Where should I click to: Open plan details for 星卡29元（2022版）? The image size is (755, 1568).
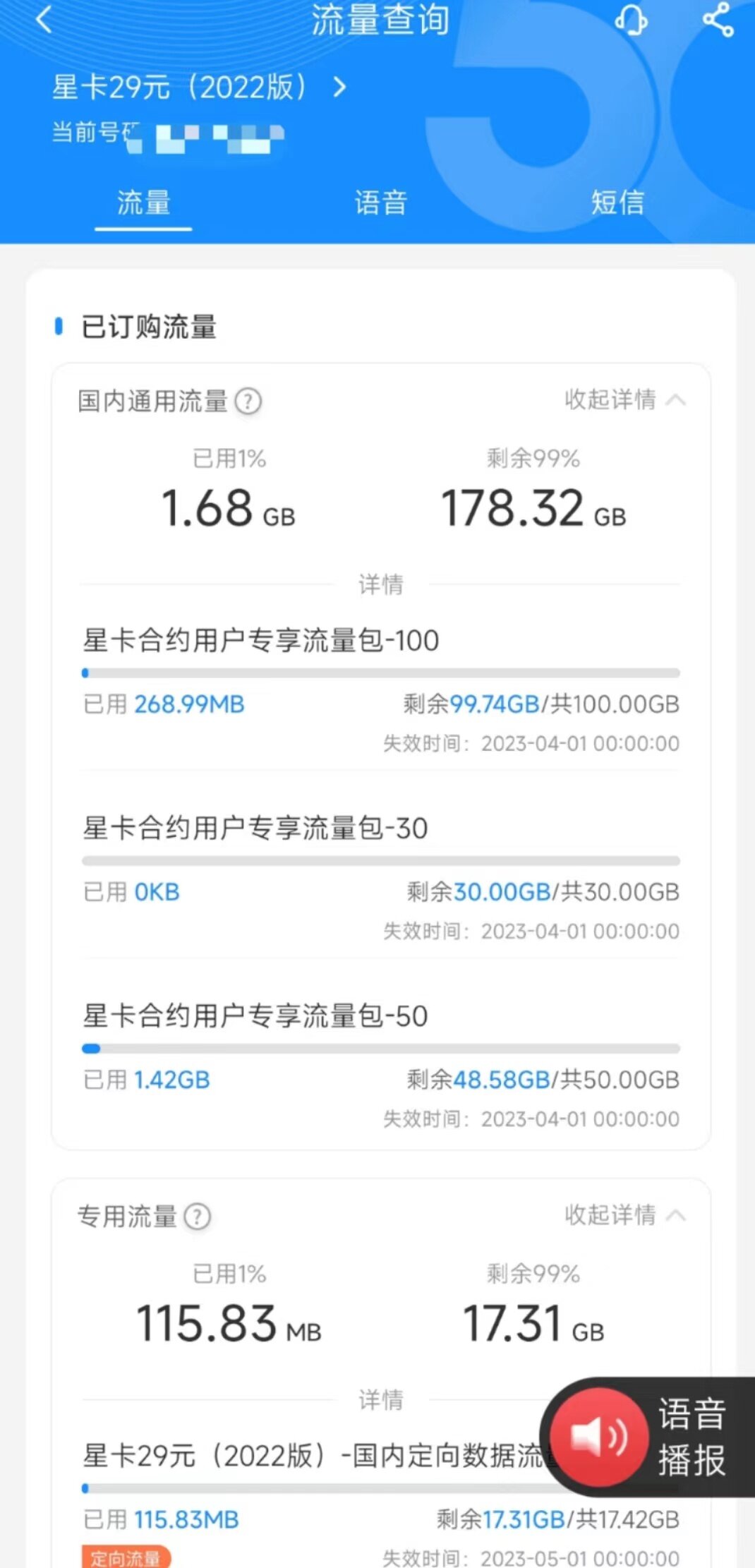[200, 88]
